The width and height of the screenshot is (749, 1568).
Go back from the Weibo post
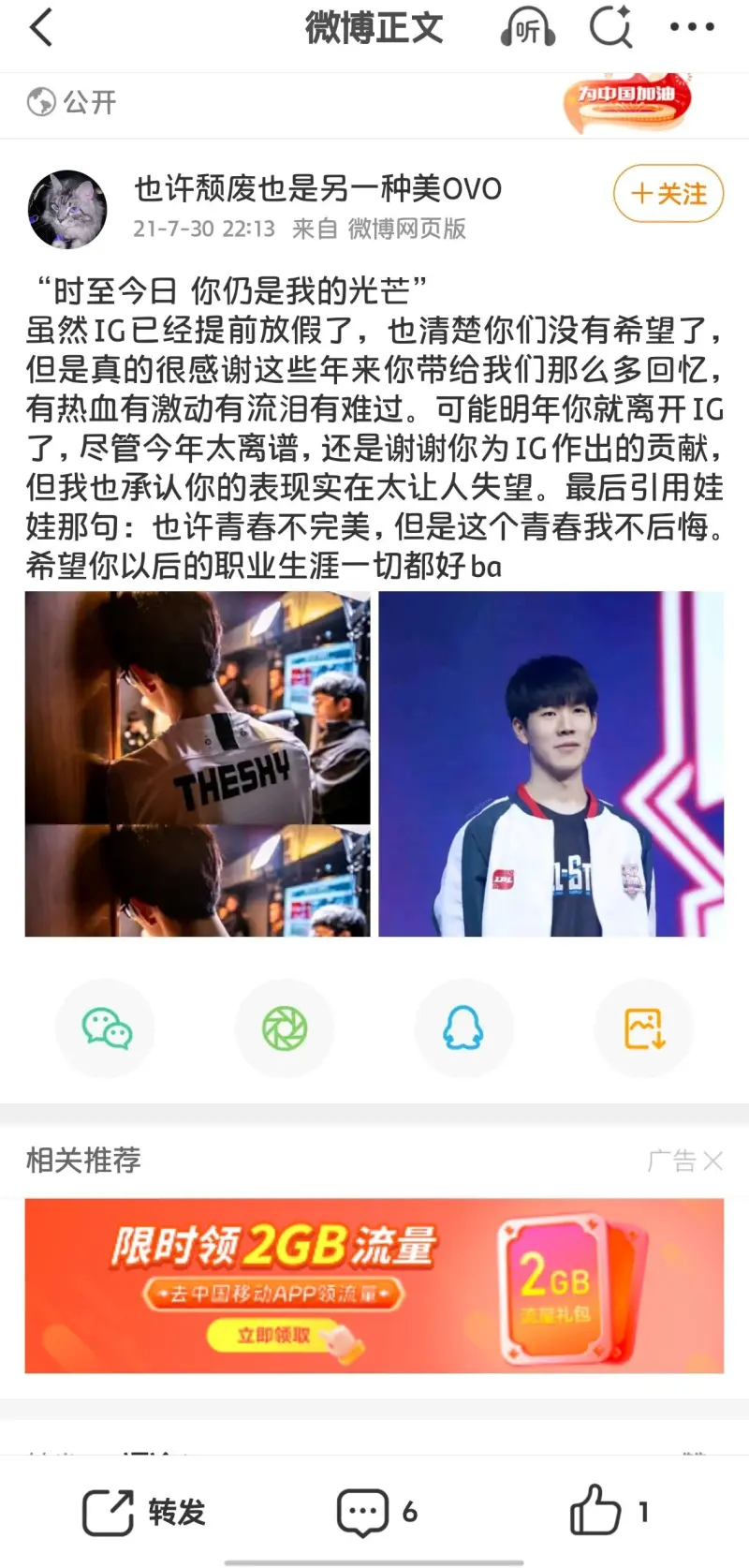tap(41, 28)
